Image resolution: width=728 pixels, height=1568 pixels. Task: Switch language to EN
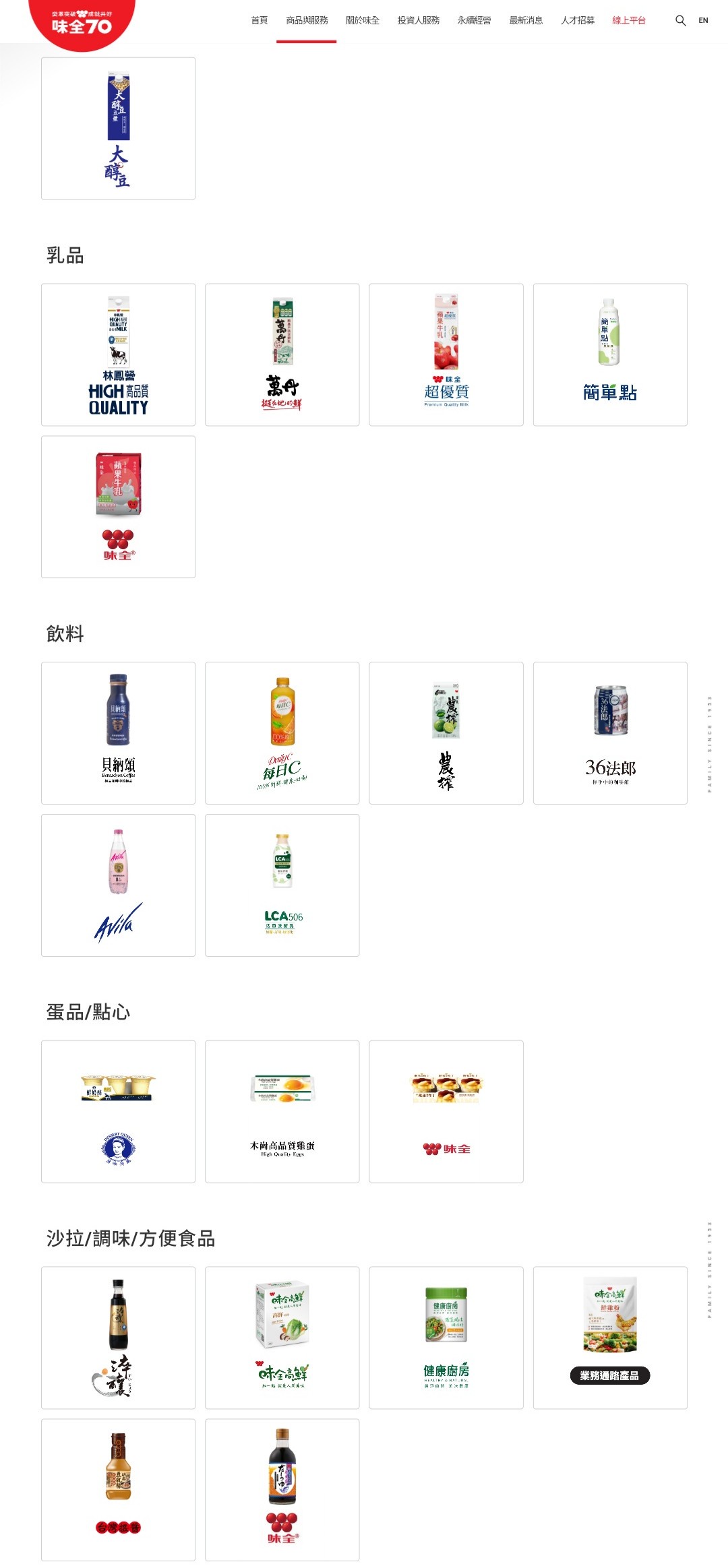tap(703, 21)
